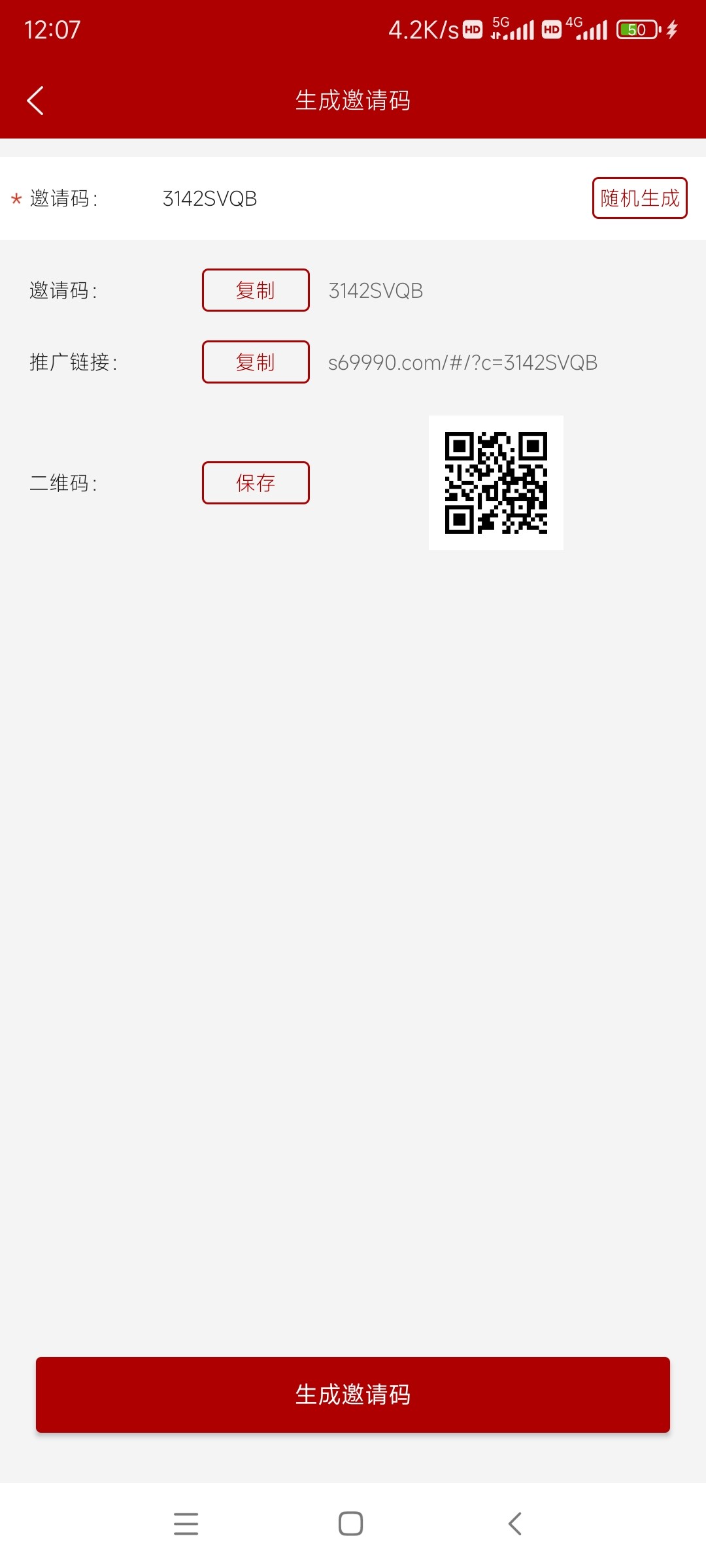The width and height of the screenshot is (706, 1568).
Task: Open recent apps from navigation bar
Action: [x=186, y=1524]
